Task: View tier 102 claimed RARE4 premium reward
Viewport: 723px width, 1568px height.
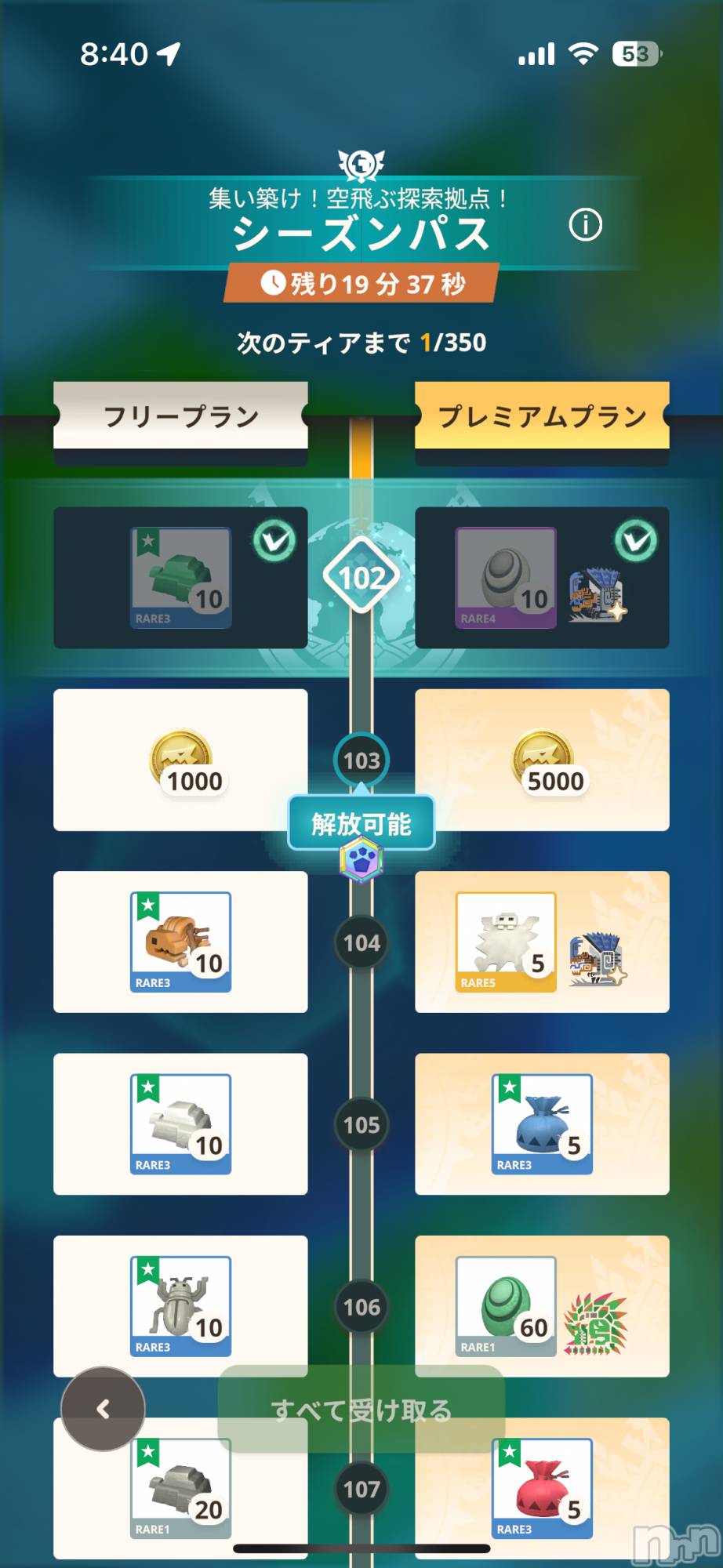Action: (506, 578)
